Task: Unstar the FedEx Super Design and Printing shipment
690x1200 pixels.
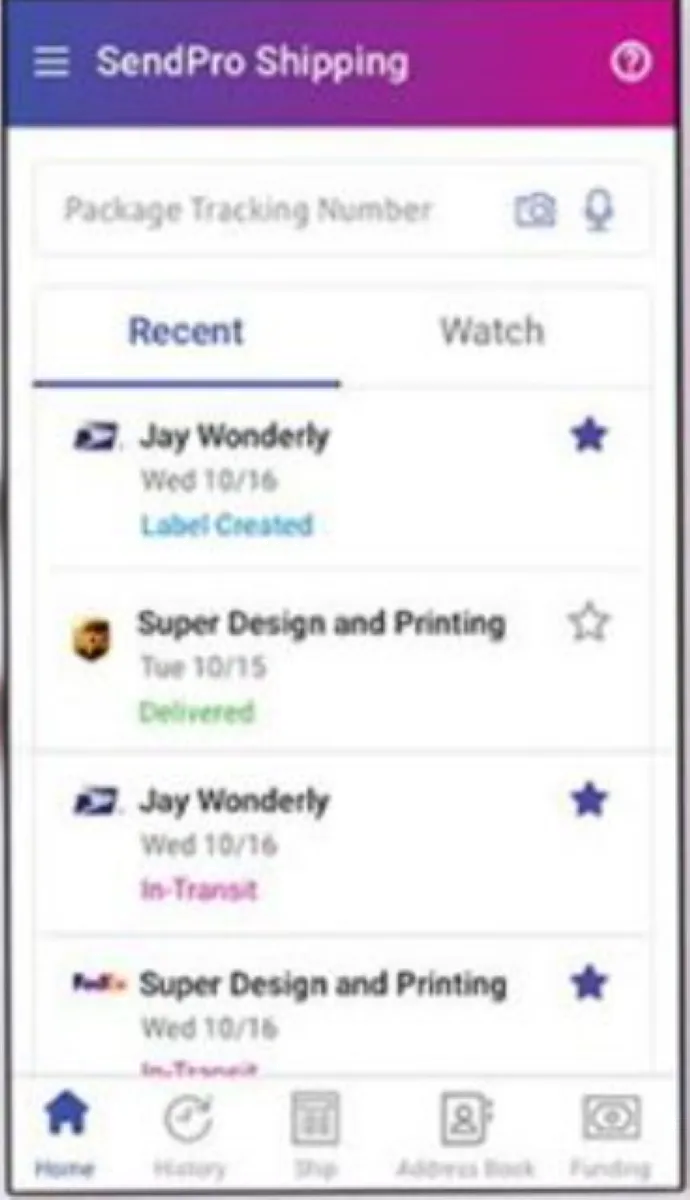Action: coord(589,984)
